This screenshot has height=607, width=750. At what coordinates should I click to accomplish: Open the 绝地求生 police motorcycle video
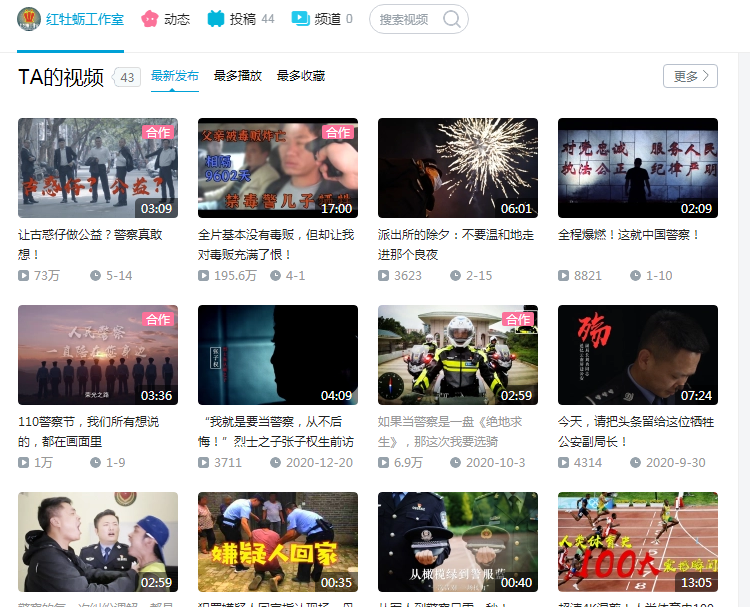(x=458, y=355)
